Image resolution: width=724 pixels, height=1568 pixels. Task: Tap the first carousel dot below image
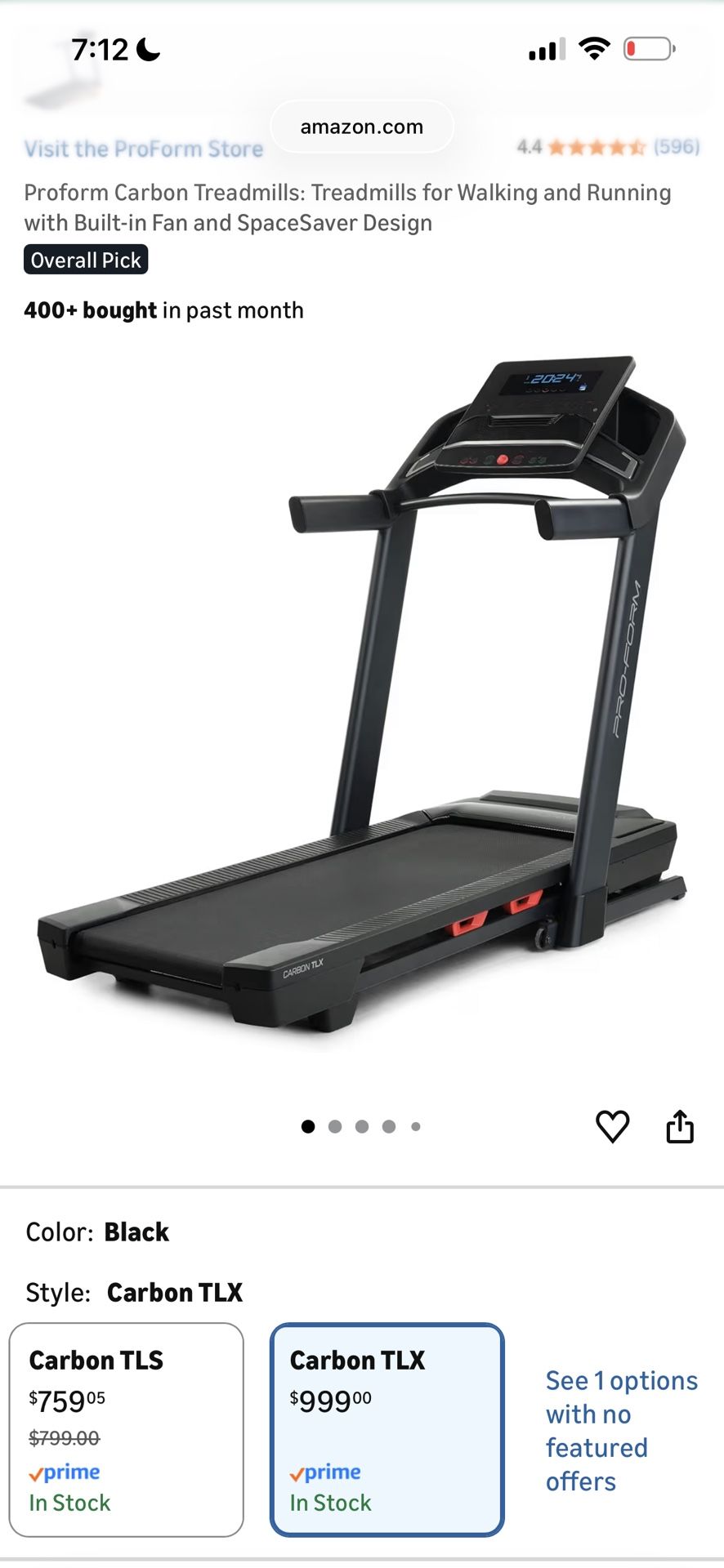[308, 1126]
